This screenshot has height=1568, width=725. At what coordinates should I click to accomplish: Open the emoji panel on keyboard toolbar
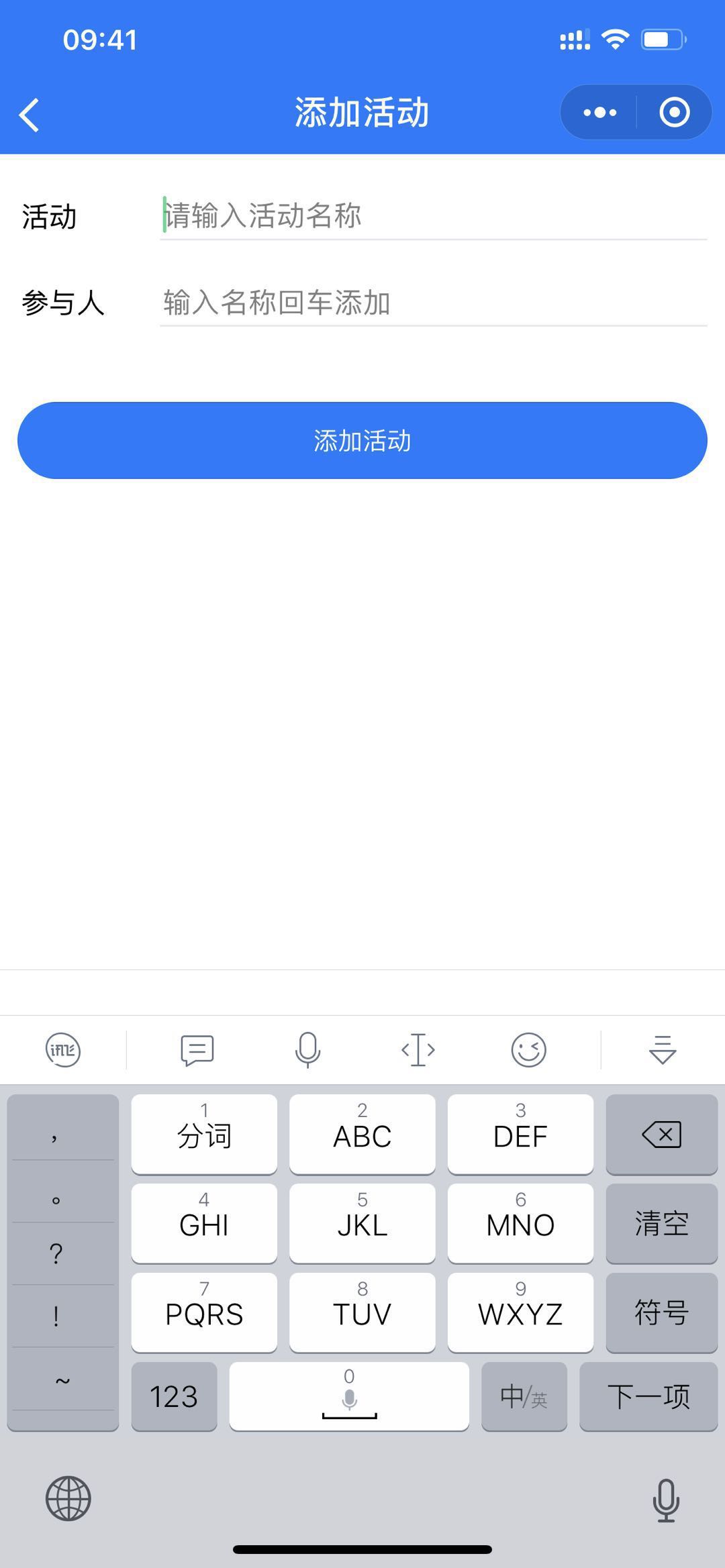pos(528,1050)
